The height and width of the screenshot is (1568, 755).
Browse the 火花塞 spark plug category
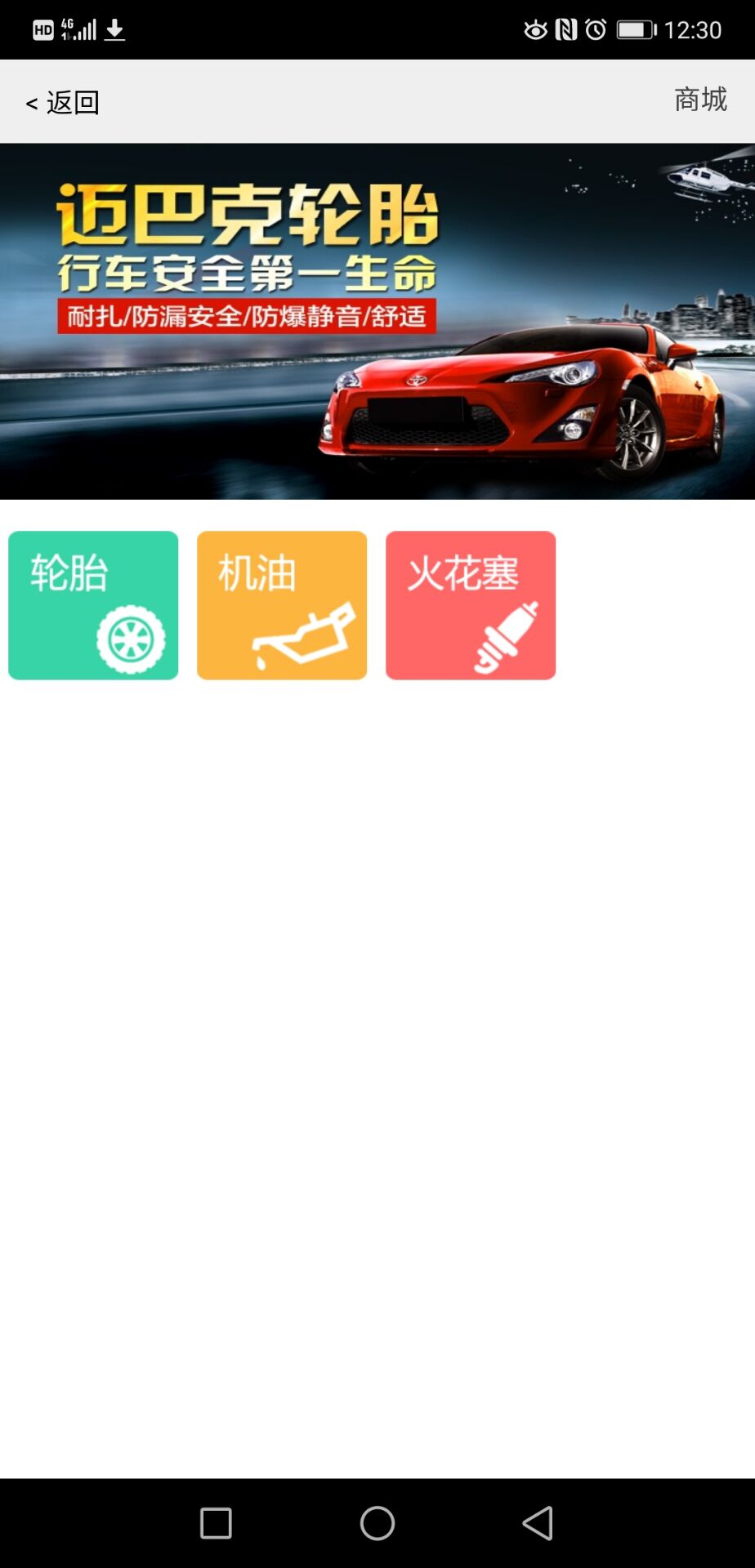click(x=471, y=605)
